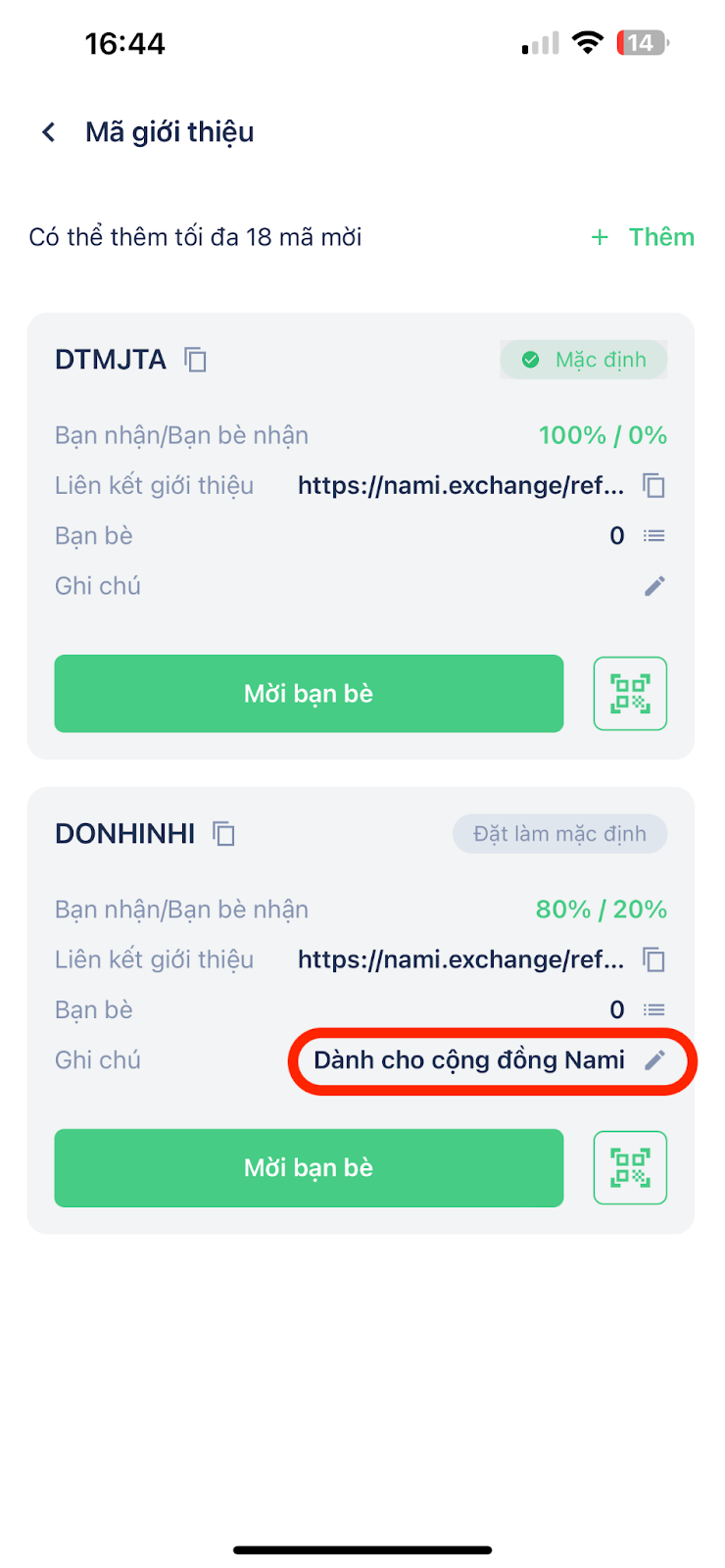
Task: Tap Mời bạn bè on the DTMJTA card
Action: click(309, 694)
